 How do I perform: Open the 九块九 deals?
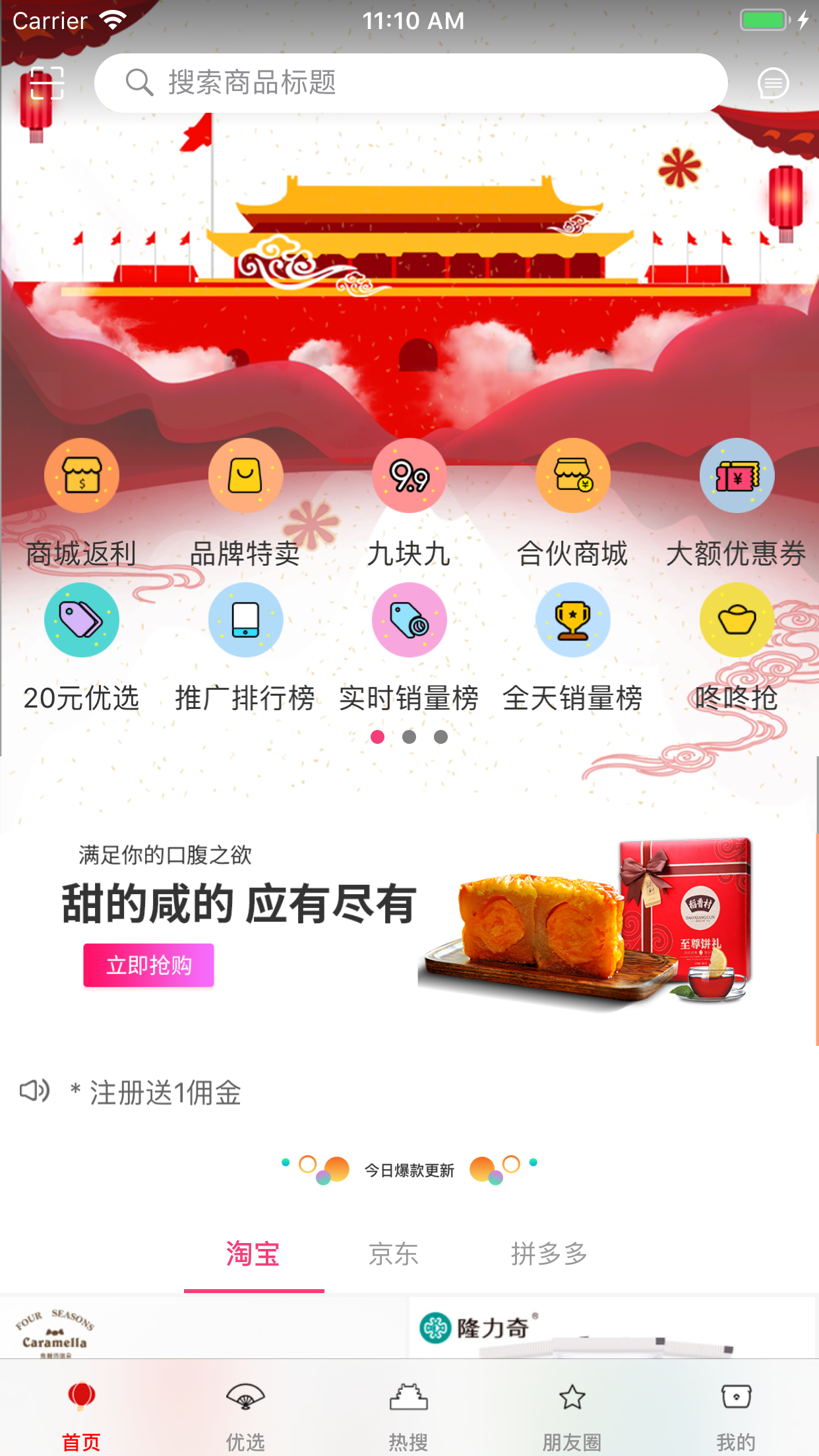[x=409, y=502]
